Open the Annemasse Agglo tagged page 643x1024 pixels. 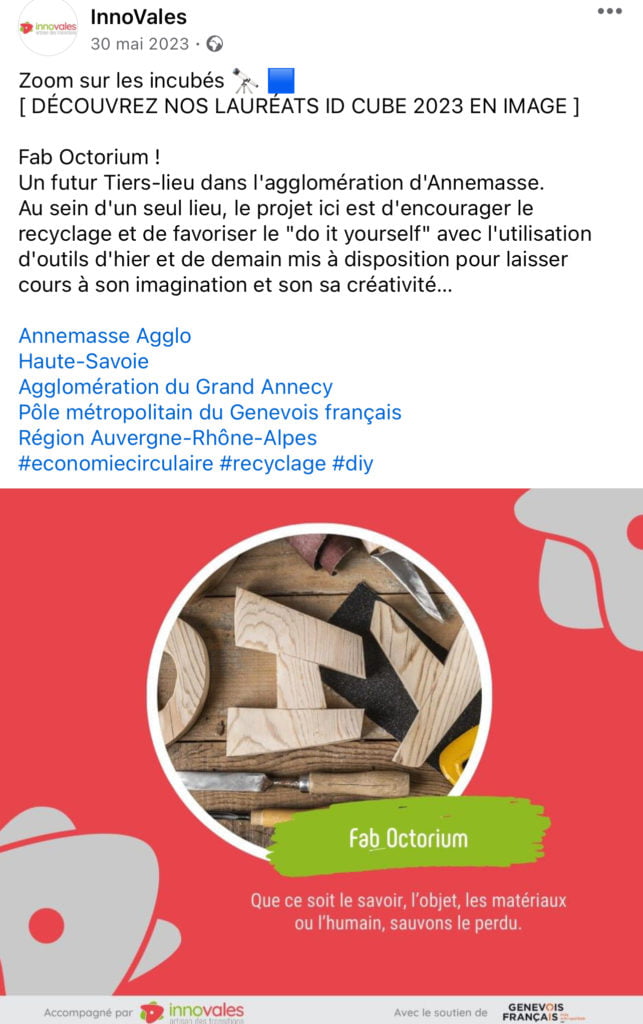[x=104, y=335]
